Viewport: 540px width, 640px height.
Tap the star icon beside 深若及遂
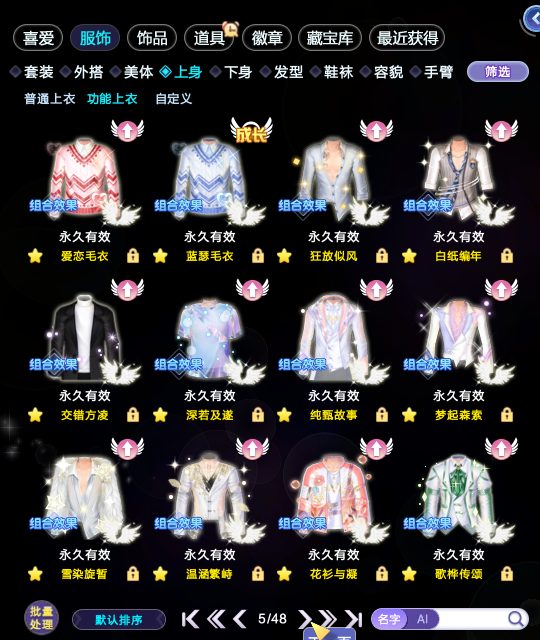click(x=160, y=415)
